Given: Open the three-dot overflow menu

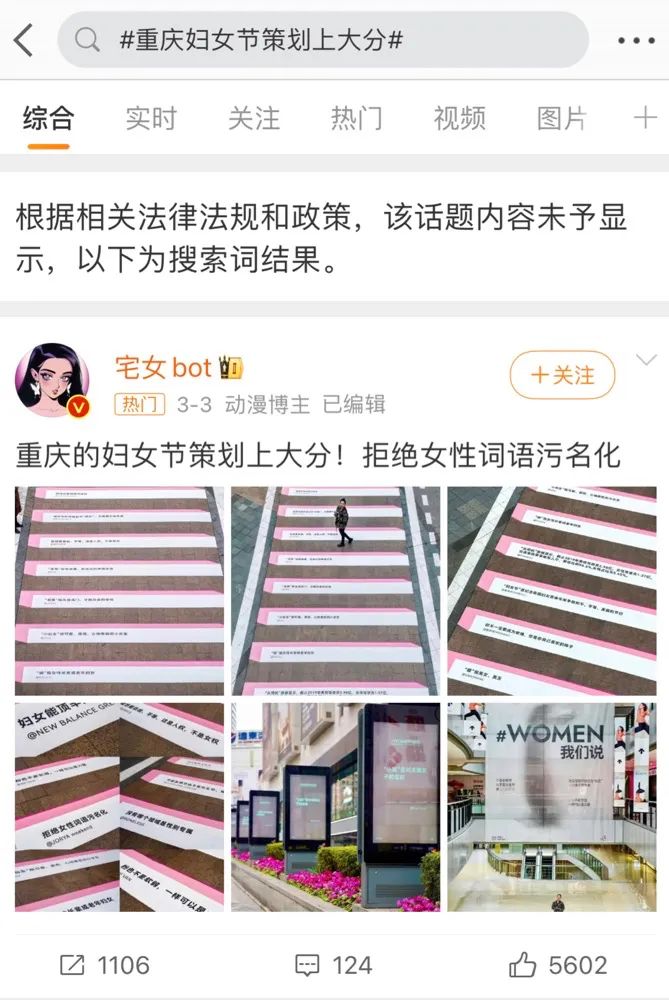Looking at the screenshot, I should tap(635, 40).
